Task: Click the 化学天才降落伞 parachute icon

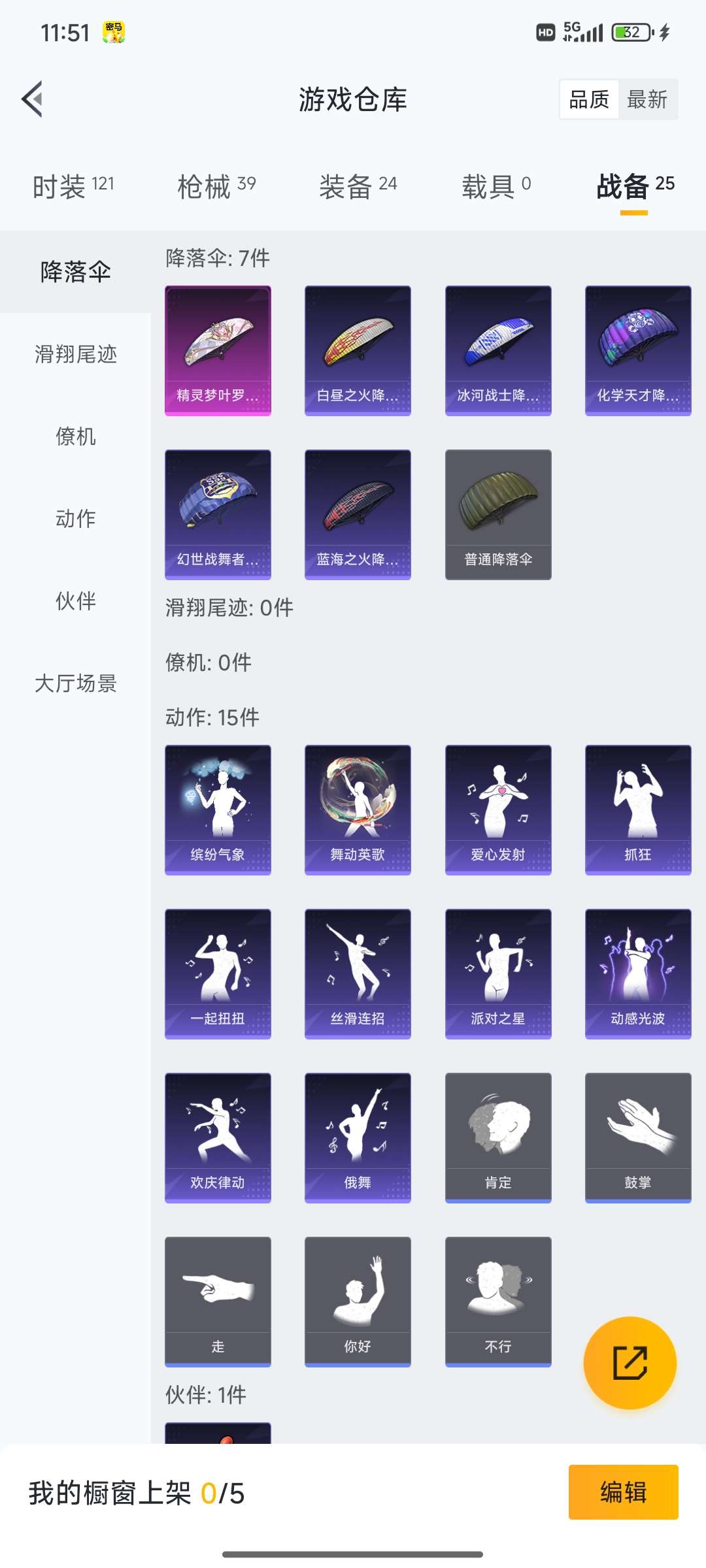Action: point(637,350)
